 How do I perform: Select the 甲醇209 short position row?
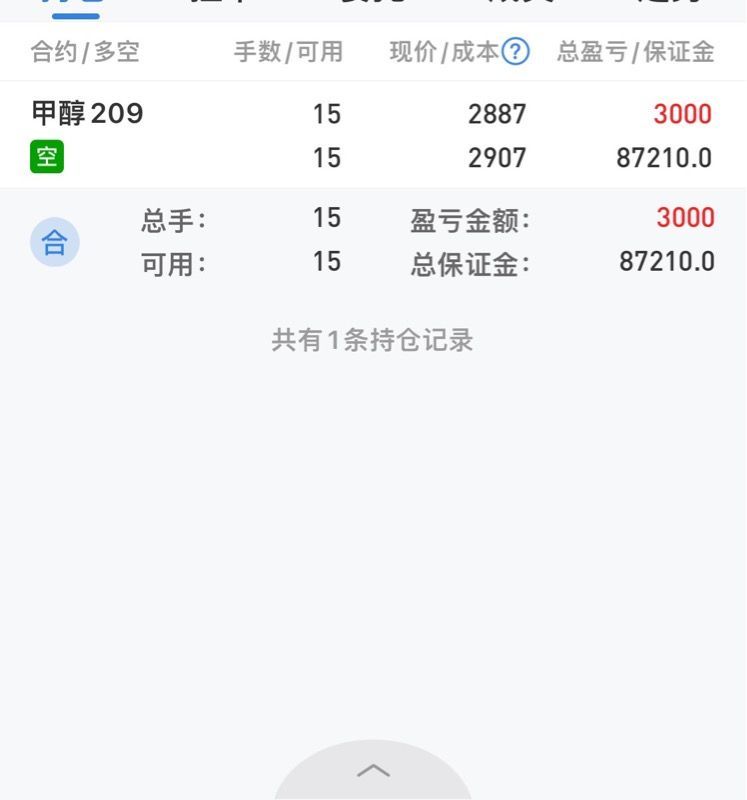click(x=372, y=135)
